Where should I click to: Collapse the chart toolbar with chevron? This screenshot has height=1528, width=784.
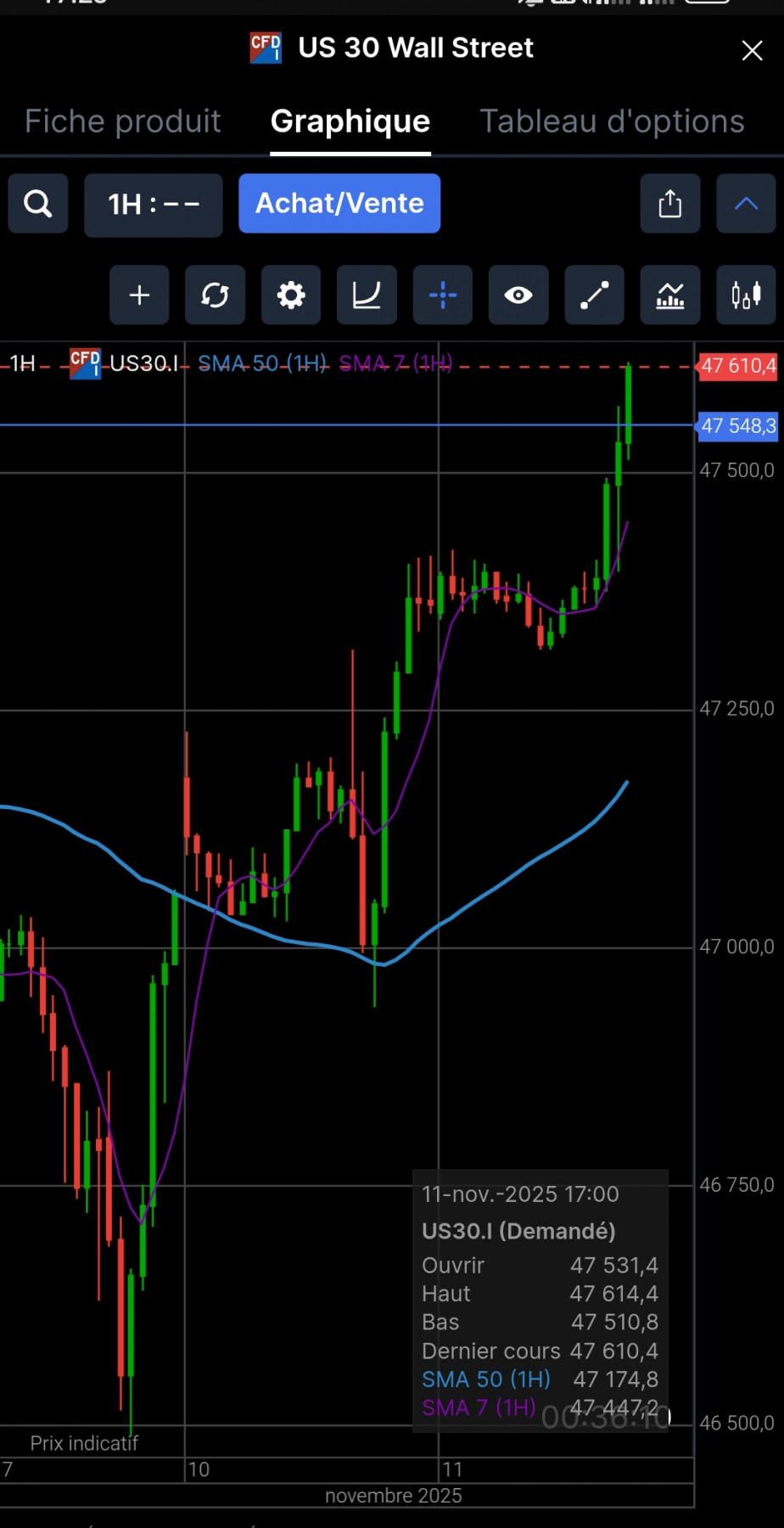pyautogui.click(x=746, y=204)
